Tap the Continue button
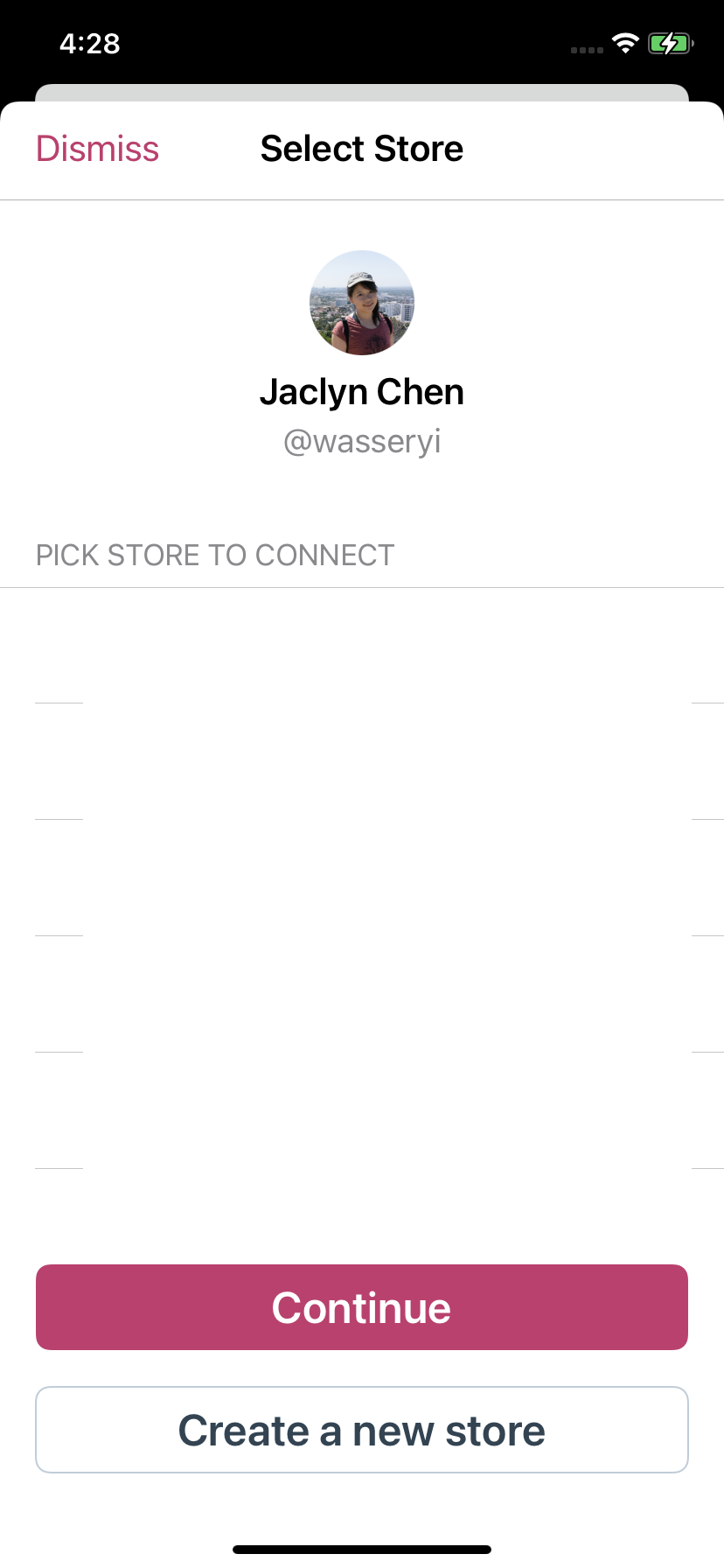The height and width of the screenshot is (1568, 724). point(361,1307)
